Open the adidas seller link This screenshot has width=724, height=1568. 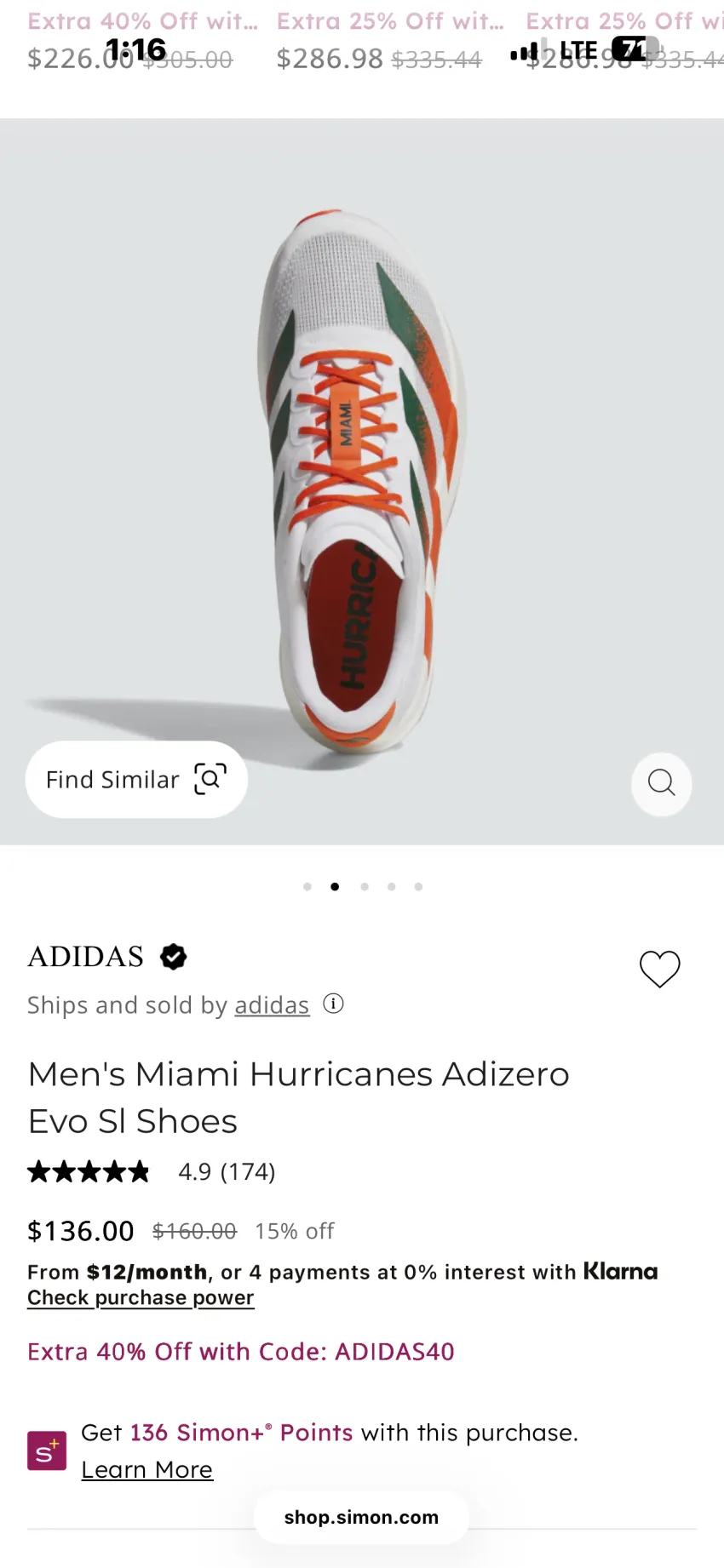click(272, 1005)
